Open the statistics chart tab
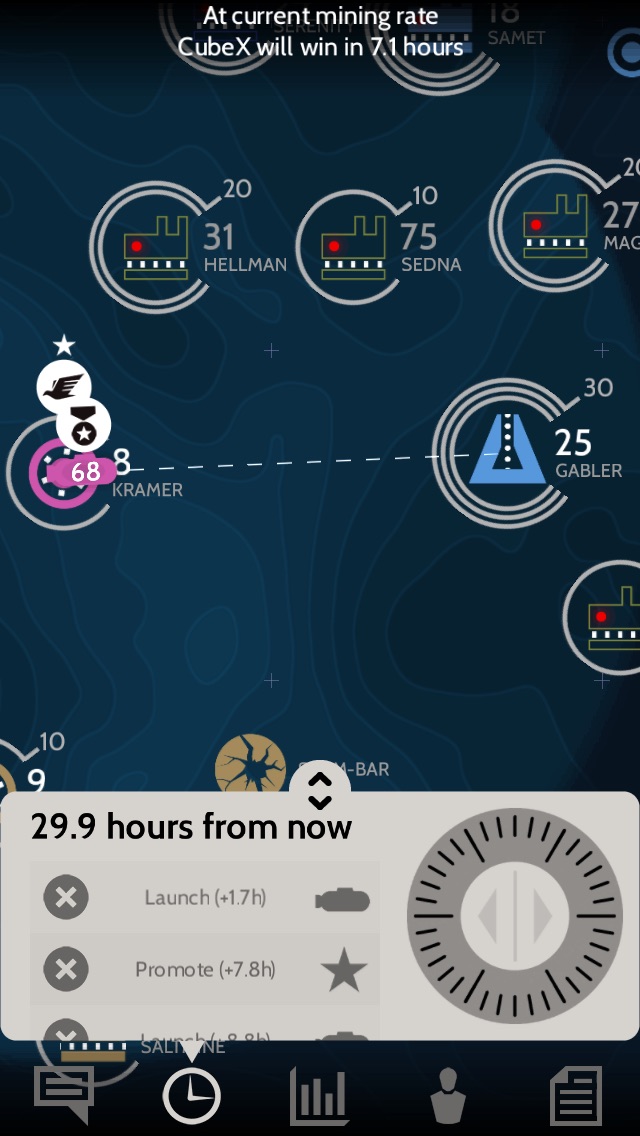 (319, 1096)
